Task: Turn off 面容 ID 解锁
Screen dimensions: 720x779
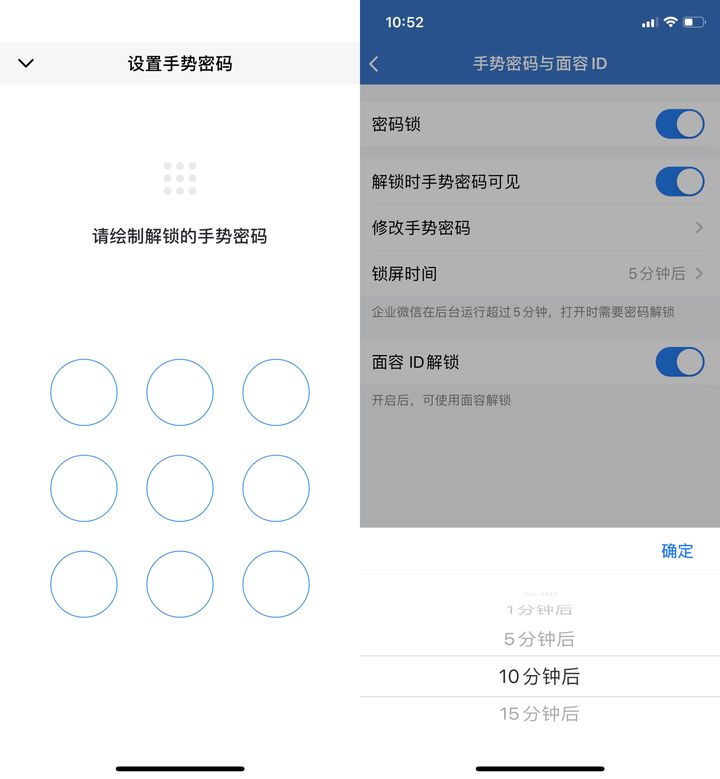Action: (x=679, y=362)
